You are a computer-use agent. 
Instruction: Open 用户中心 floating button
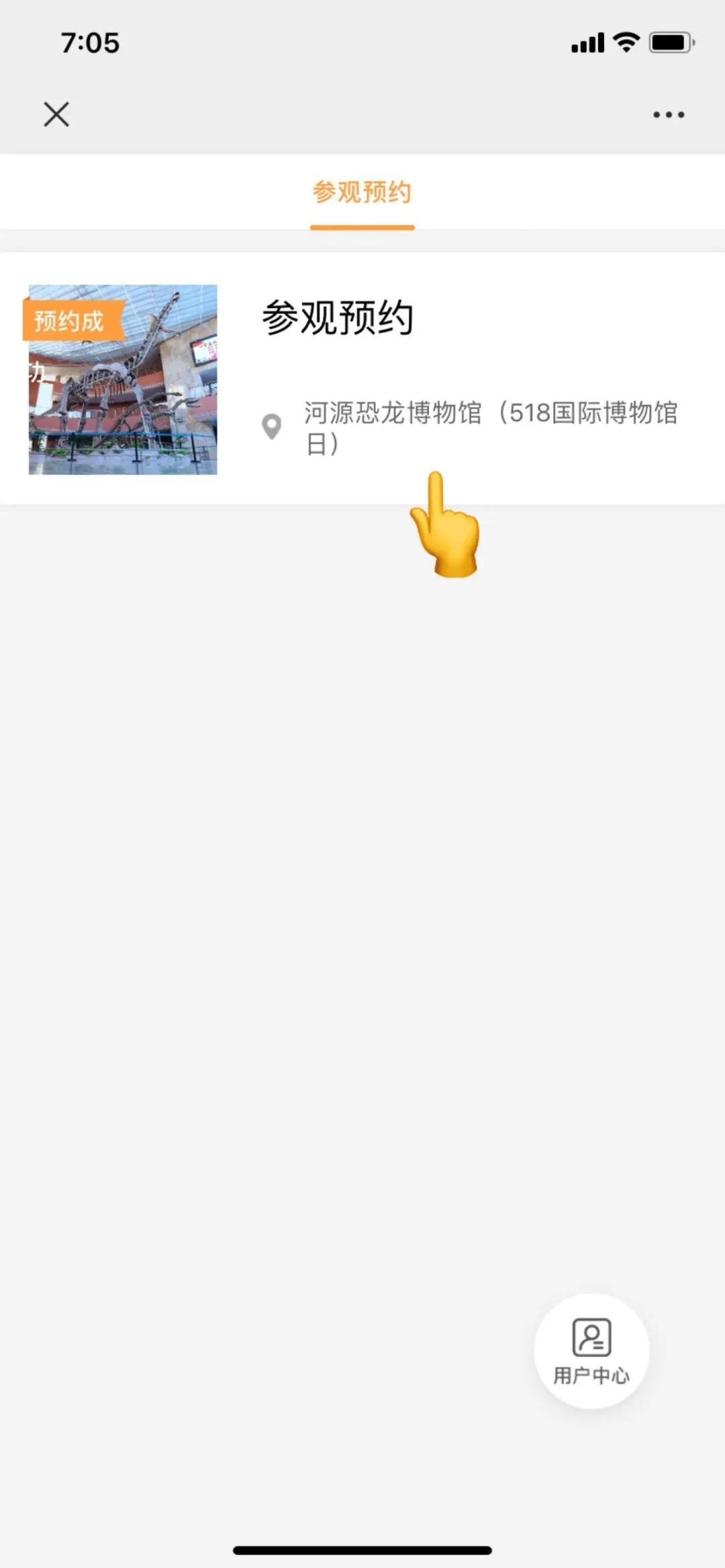click(x=591, y=1351)
